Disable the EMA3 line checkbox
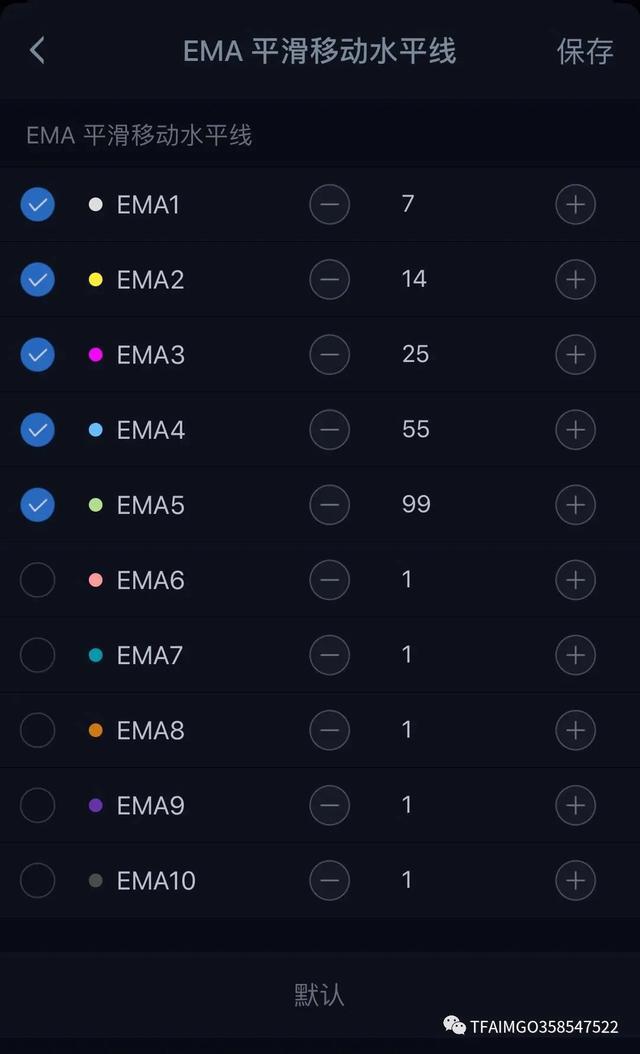This screenshot has width=640, height=1054. coord(38,355)
